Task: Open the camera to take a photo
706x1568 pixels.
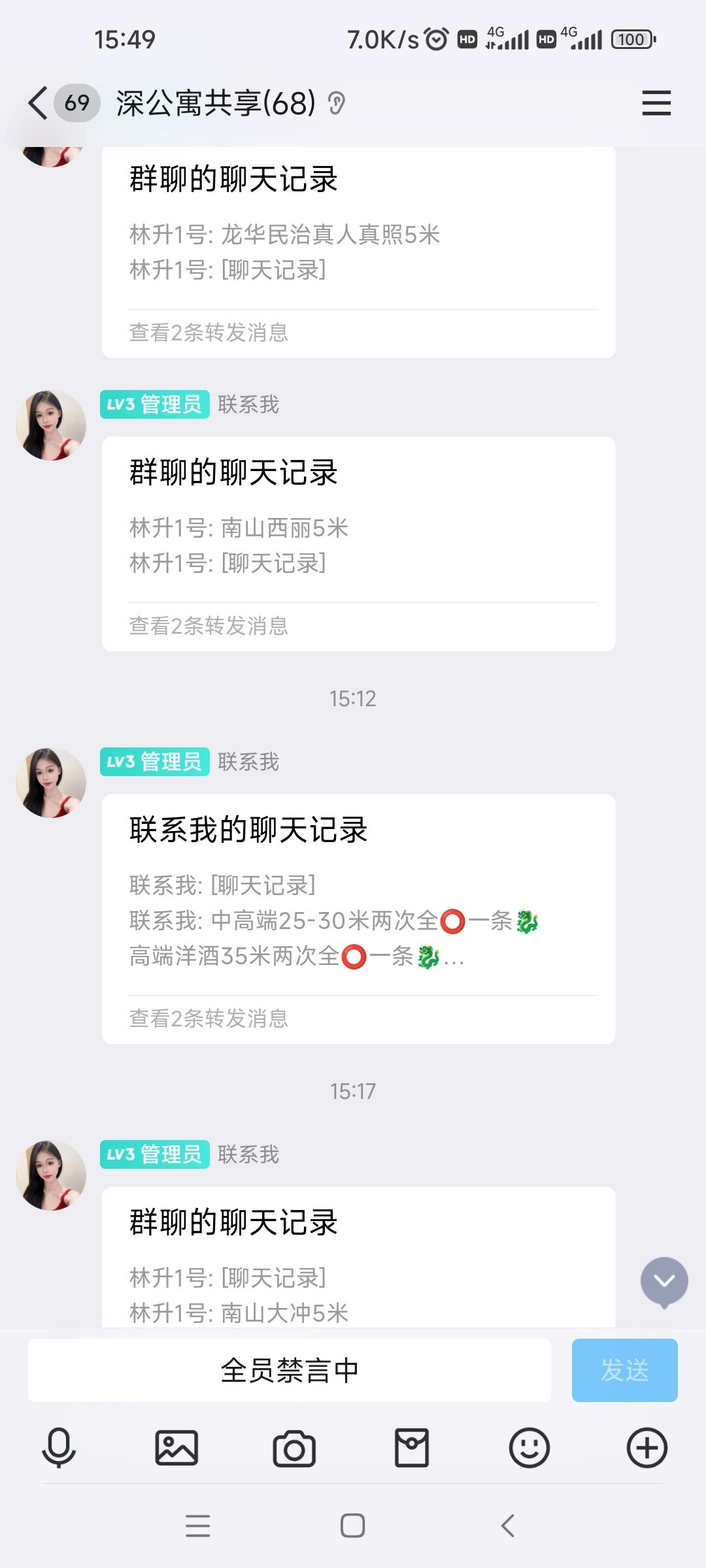Action: point(294,1448)
